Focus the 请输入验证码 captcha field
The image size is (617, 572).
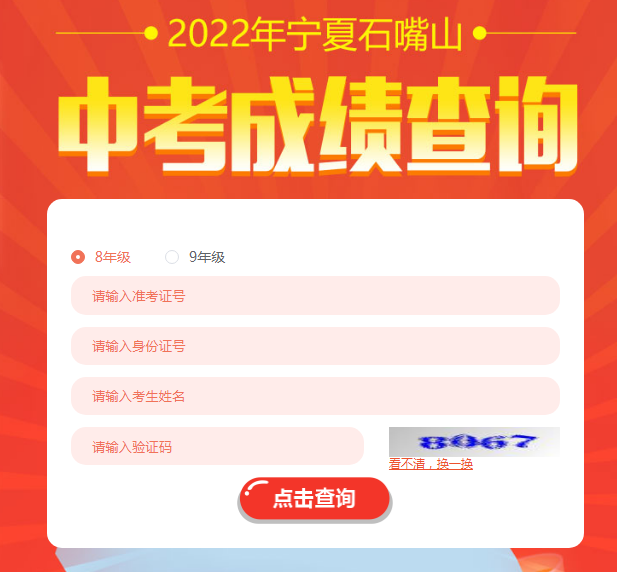(x=217, y=447)
